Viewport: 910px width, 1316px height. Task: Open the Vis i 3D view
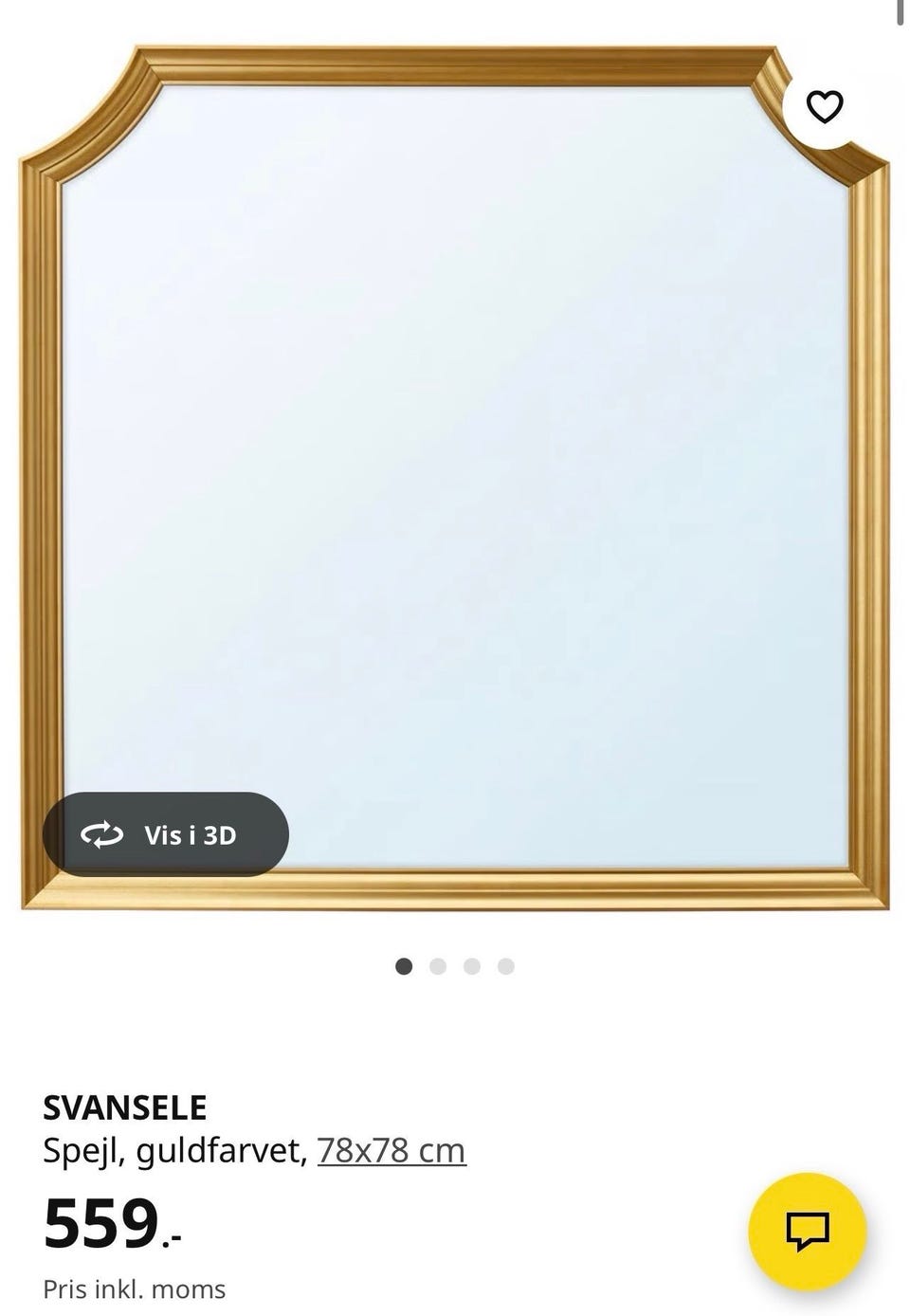(x=169, y=834)
